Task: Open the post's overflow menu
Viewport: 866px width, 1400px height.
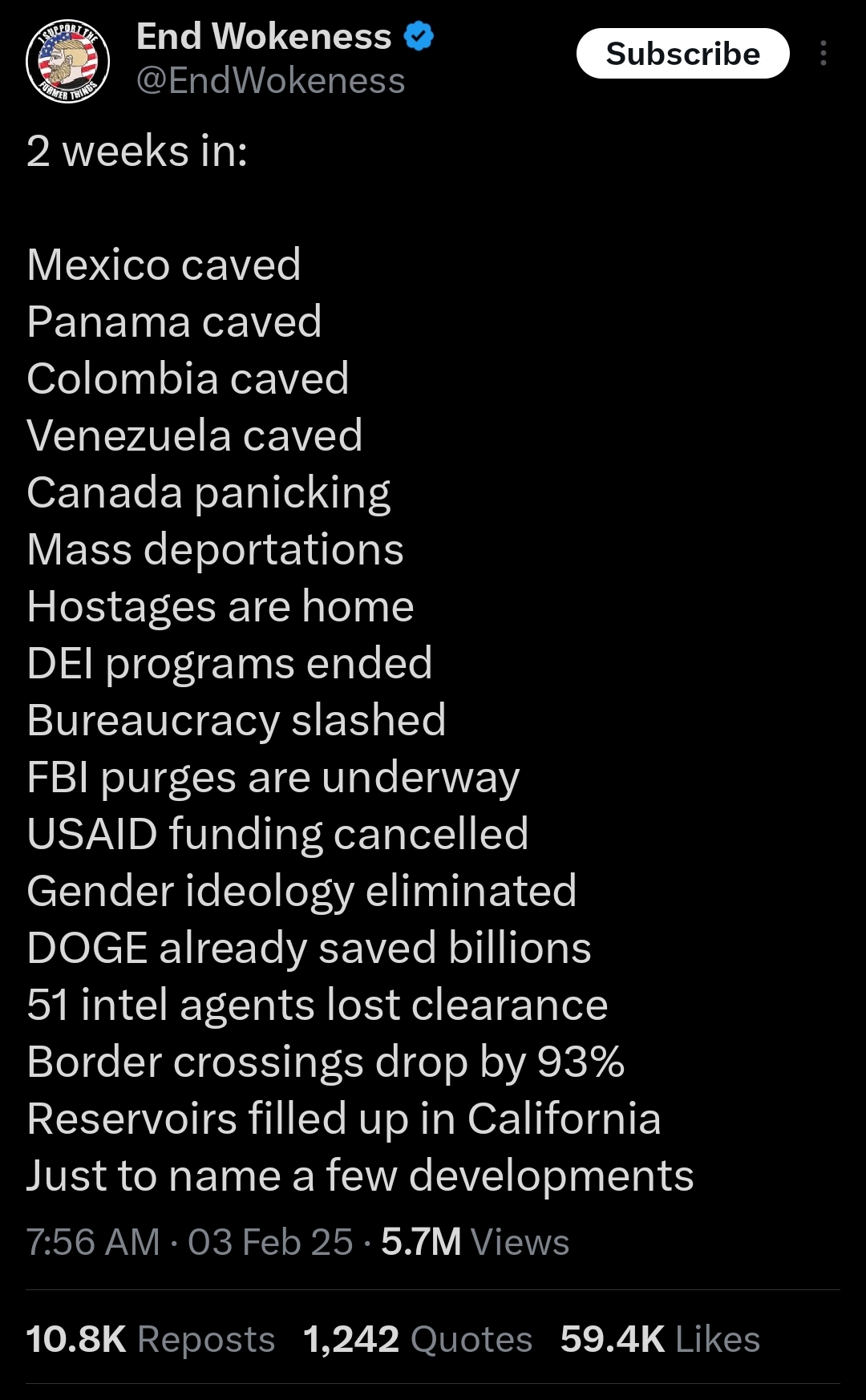Action: [823, 54]
